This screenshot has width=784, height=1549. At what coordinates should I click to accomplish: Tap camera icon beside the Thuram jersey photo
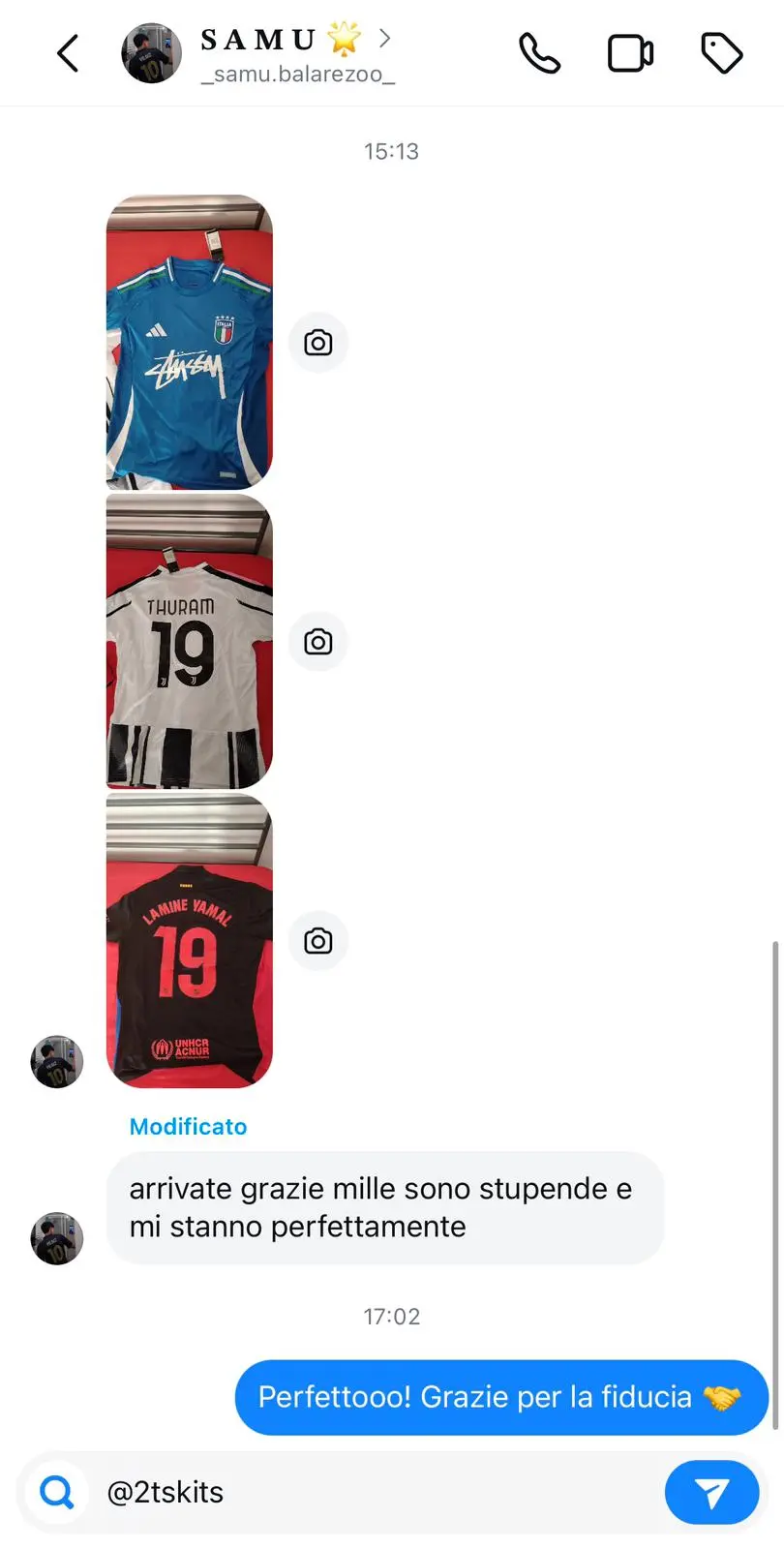coord(317,641)
